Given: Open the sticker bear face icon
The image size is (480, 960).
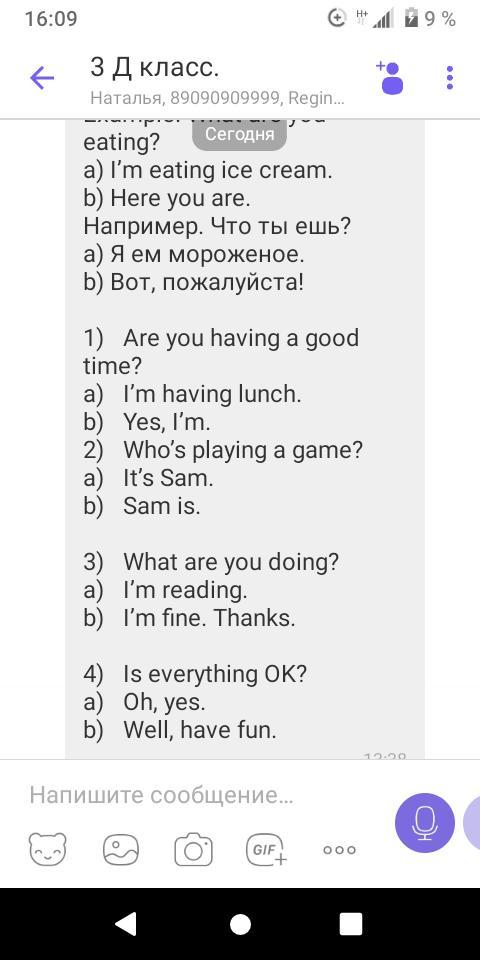Looking at the screenshot, I should coord(48,850).
